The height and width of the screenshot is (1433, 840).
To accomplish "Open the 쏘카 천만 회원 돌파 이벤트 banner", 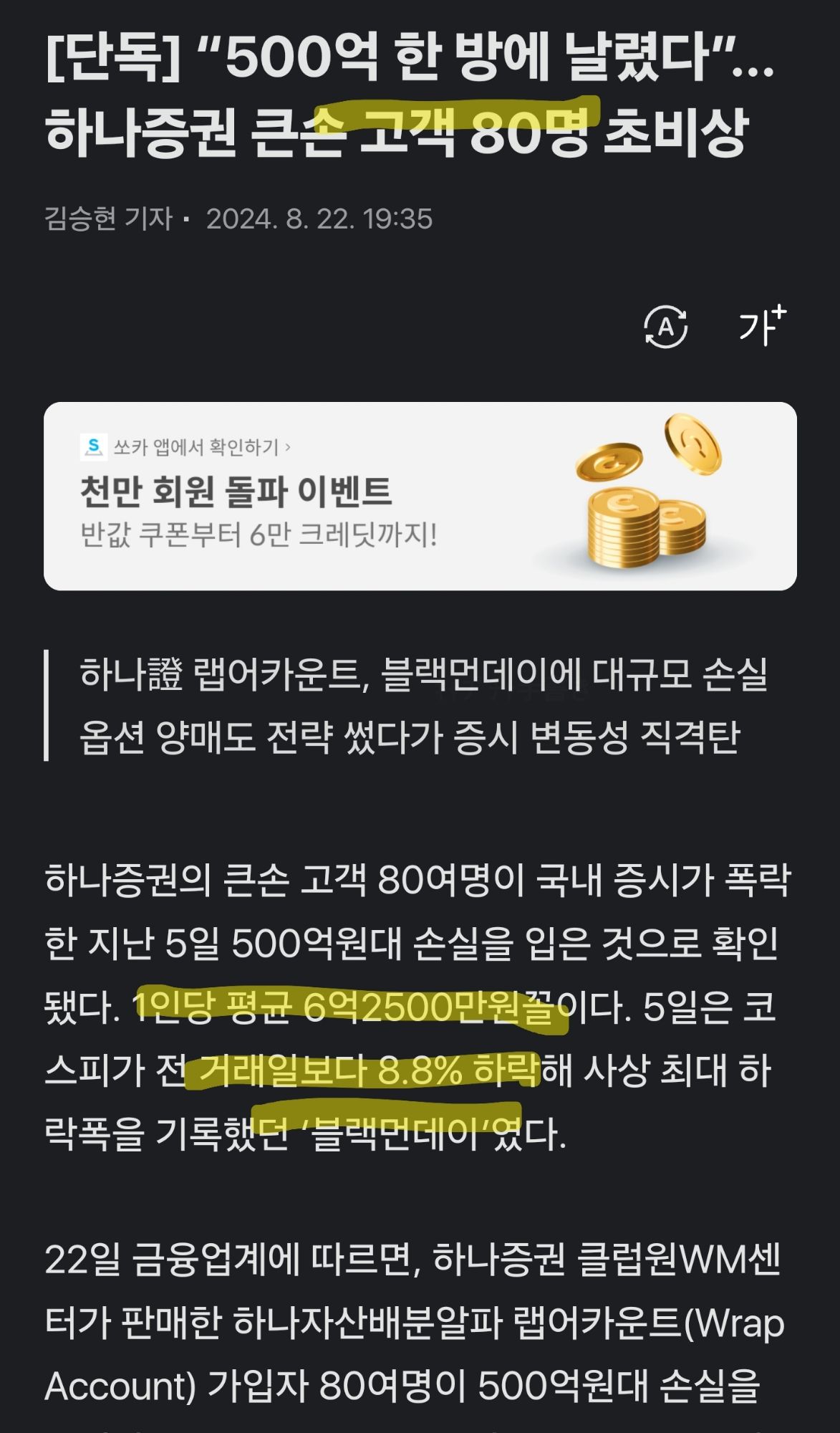I will pyautogui.click(x=420, y=496).
